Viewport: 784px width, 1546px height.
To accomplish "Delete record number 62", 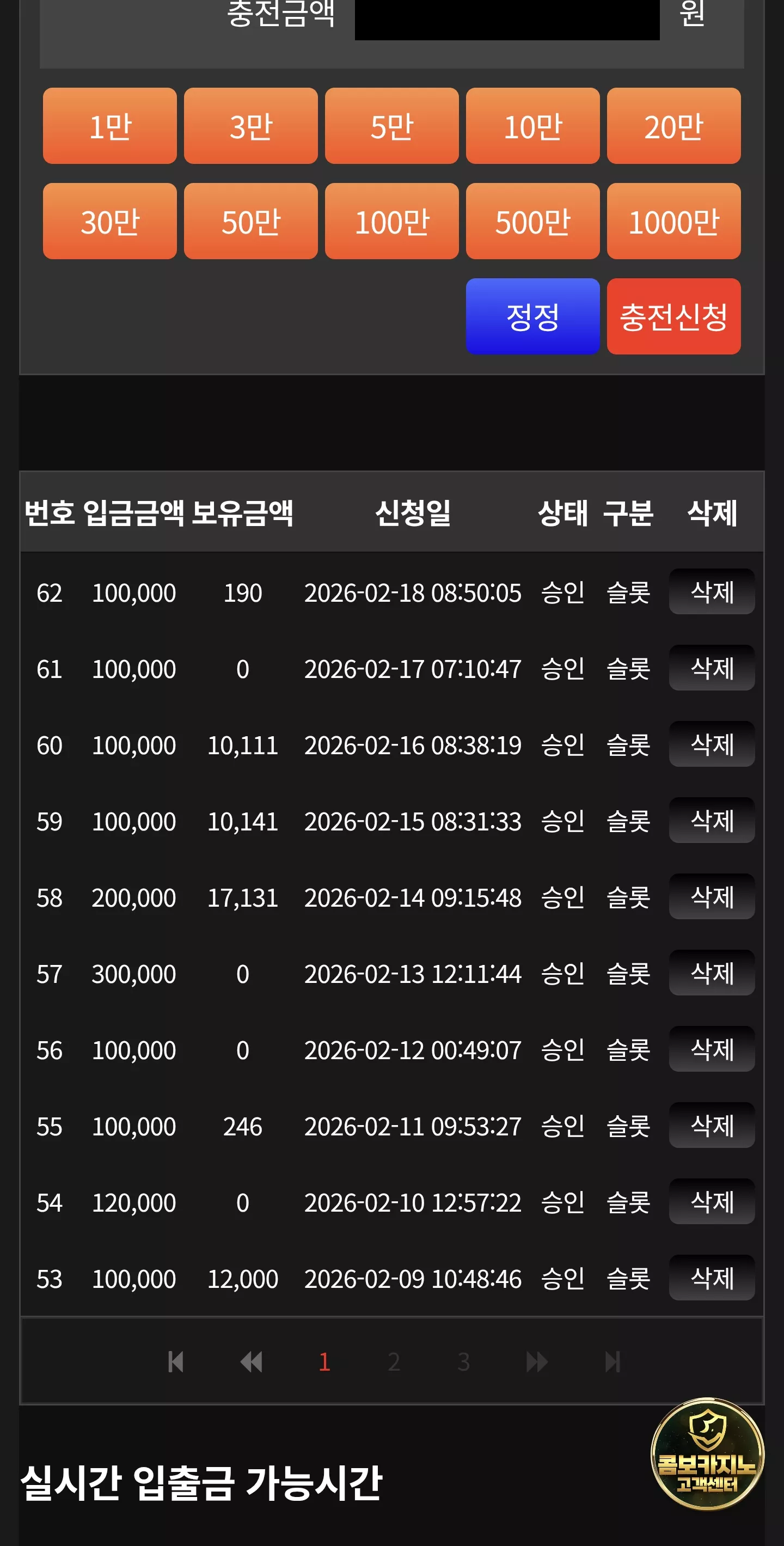I will [x=712, y=592].
